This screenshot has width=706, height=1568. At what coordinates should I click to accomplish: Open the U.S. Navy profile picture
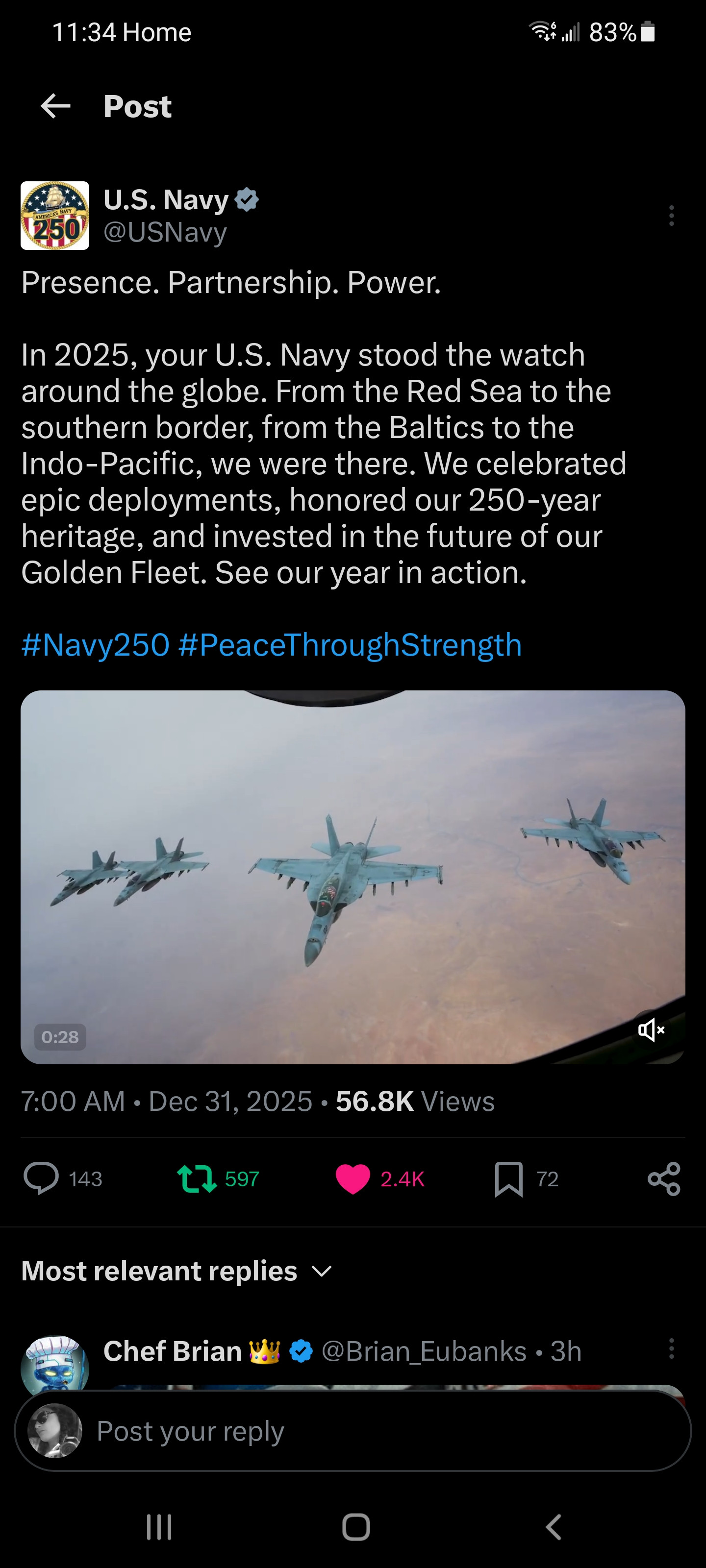(x=55, y=216)
